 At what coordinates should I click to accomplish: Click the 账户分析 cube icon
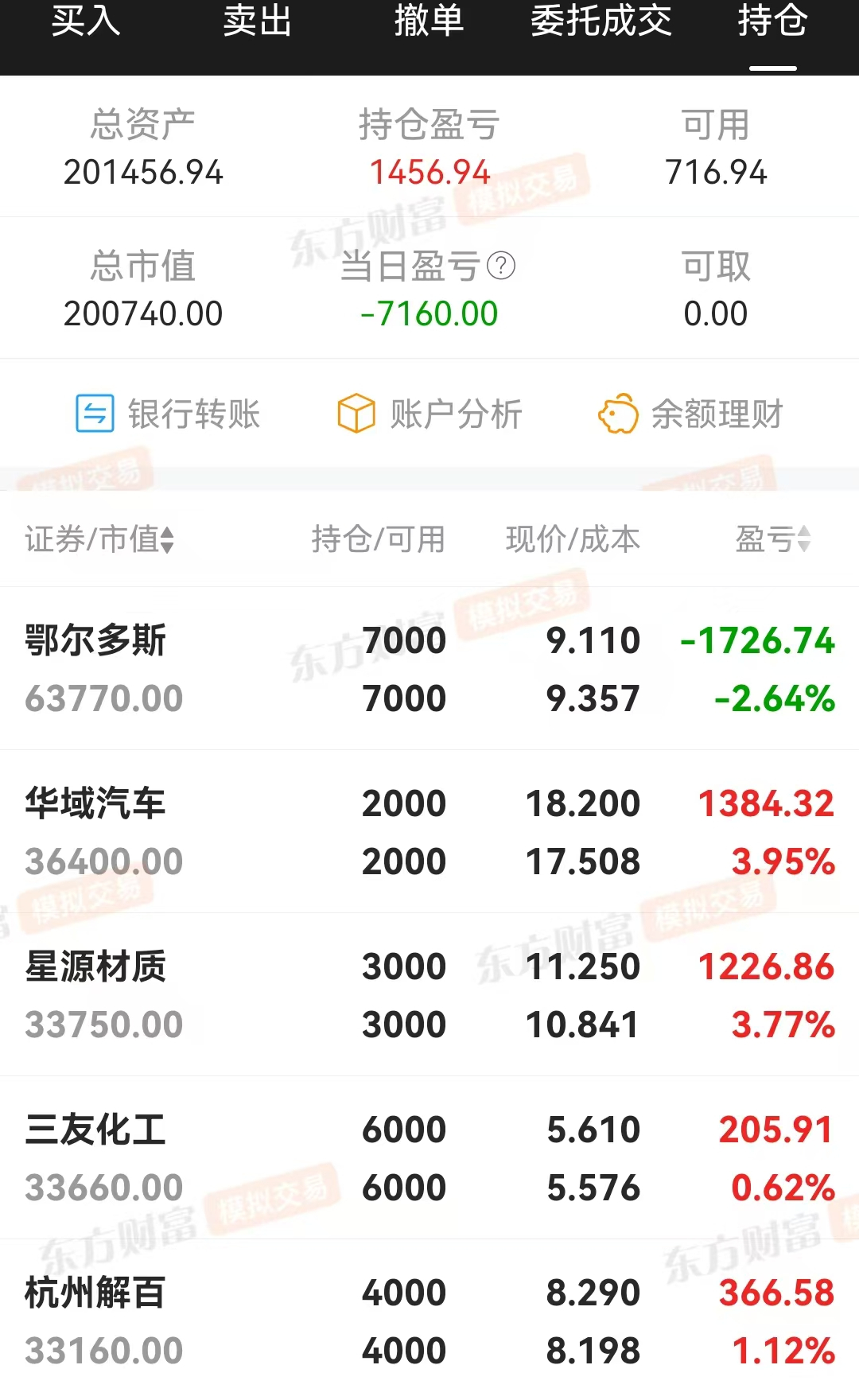coord(358,413)
